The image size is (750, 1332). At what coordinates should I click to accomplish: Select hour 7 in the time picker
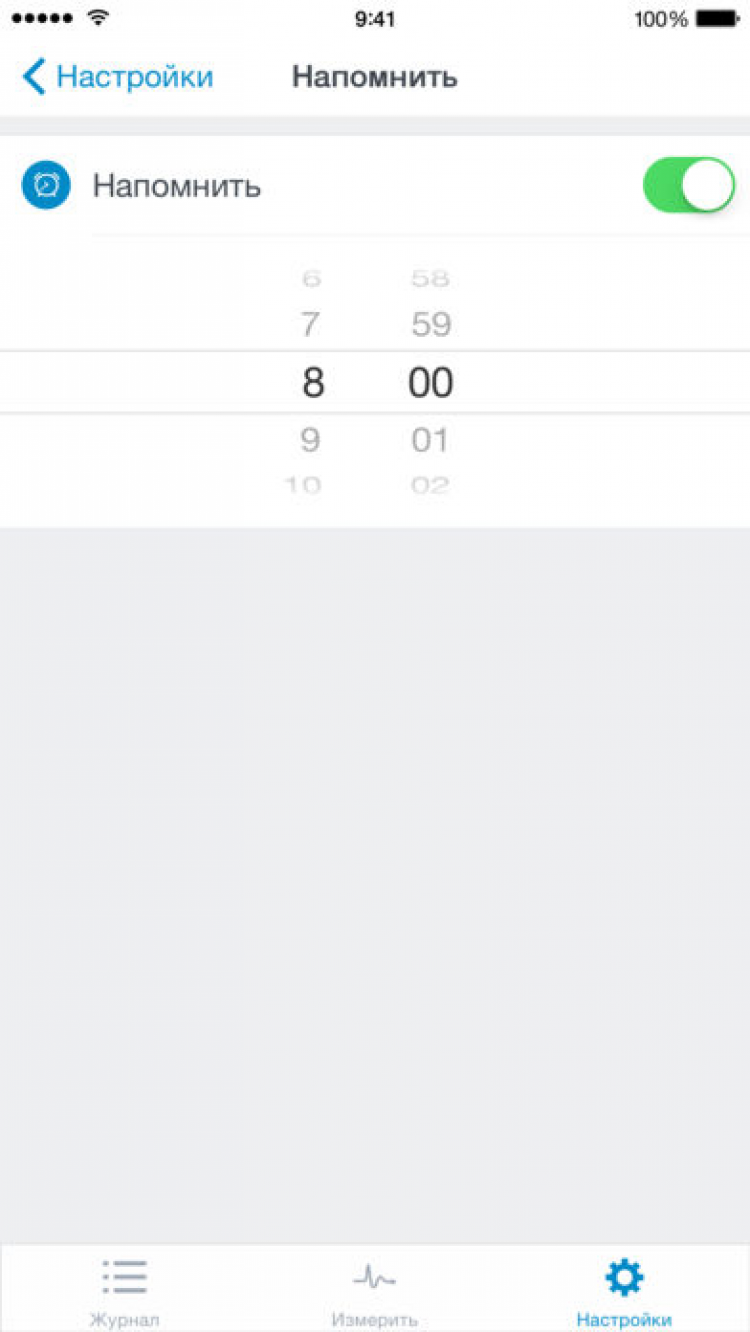[x=311, y=324]
